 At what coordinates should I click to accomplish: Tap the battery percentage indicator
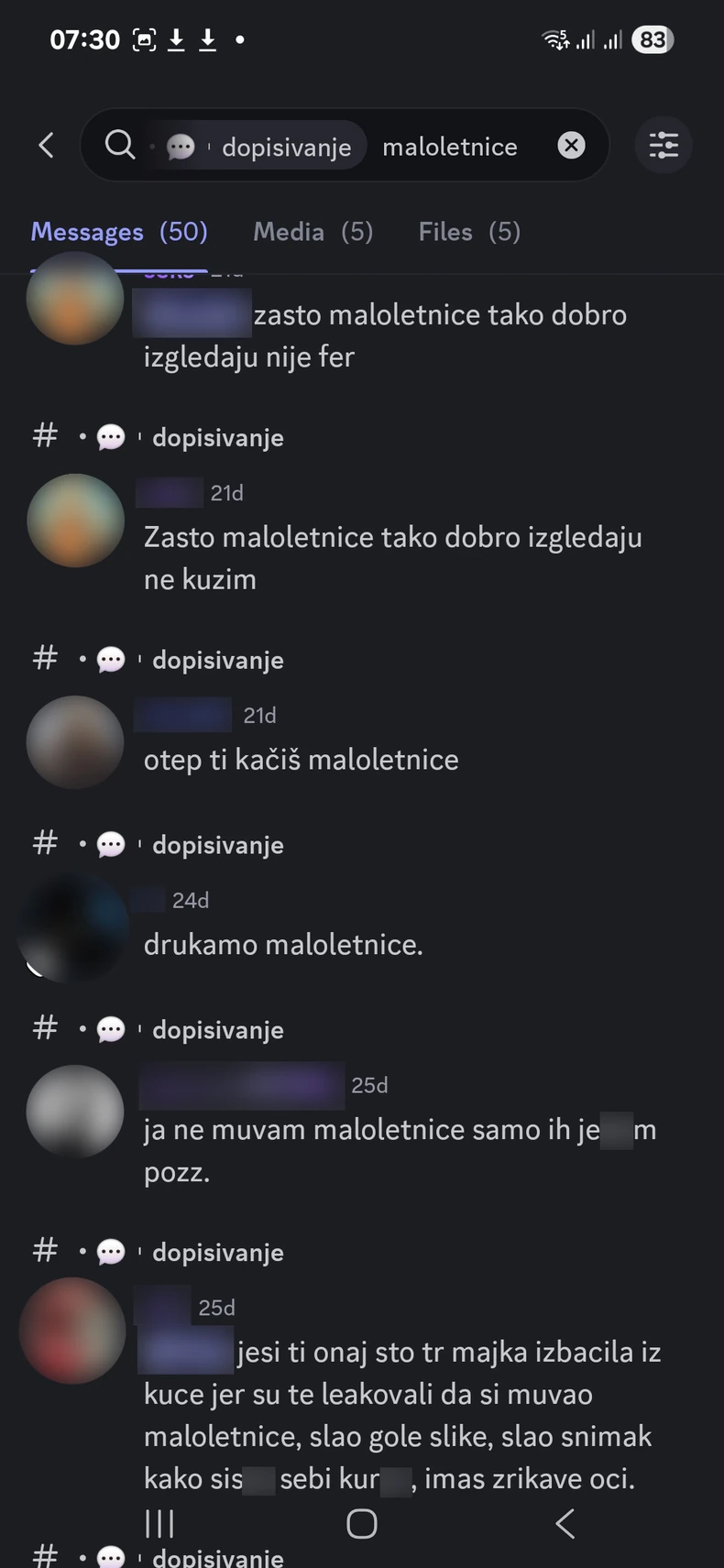pyautogui.click(x=653, y=38)
